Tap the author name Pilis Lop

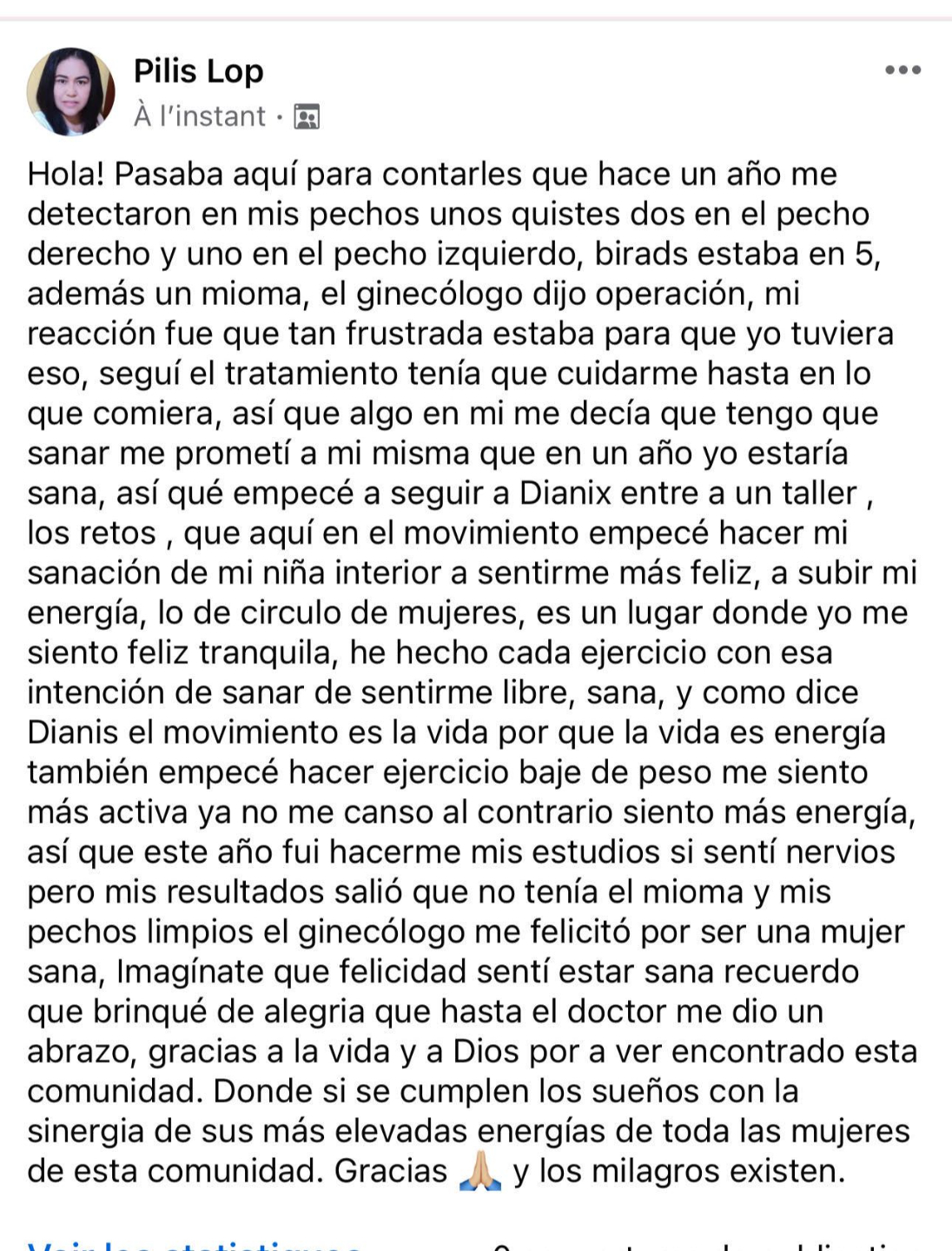pyautogui.click(x=198, y=71)
